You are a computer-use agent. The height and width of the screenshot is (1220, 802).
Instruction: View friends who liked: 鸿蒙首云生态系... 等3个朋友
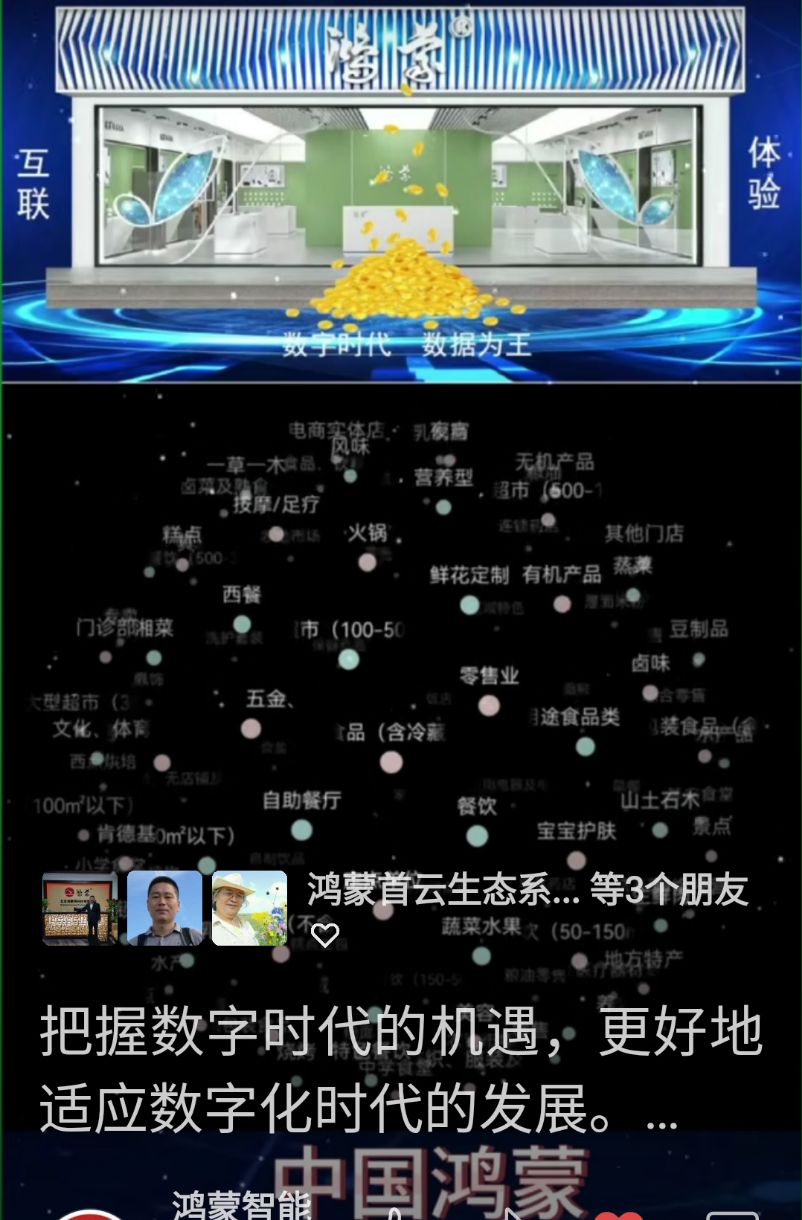pyautogui.click(x=527, y=889)
